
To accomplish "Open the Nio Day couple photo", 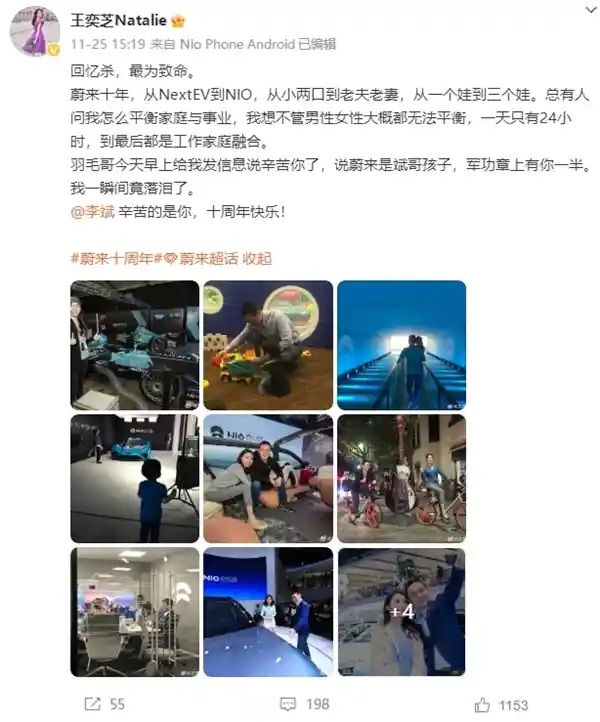I will pos(268,479).
